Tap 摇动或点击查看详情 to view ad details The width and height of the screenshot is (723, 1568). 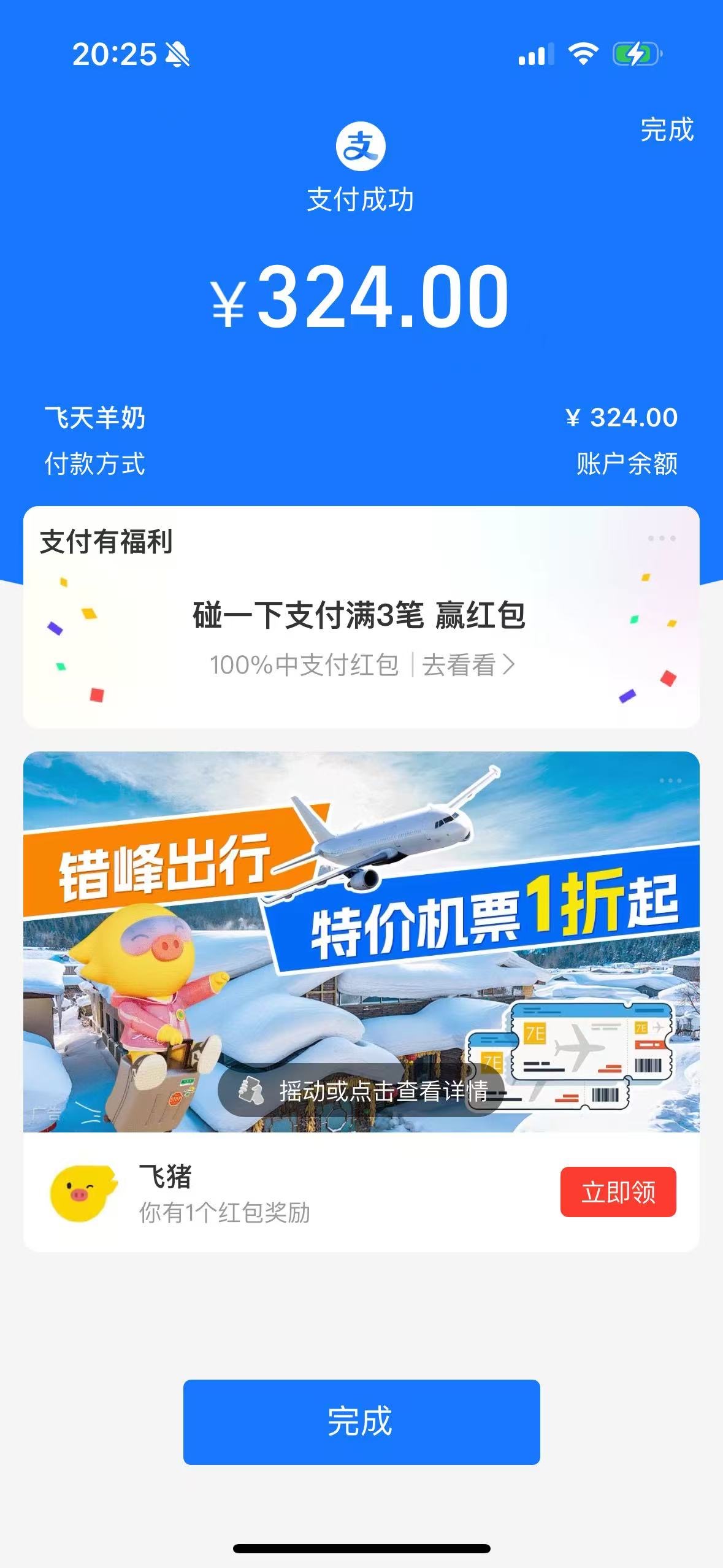361,1091
